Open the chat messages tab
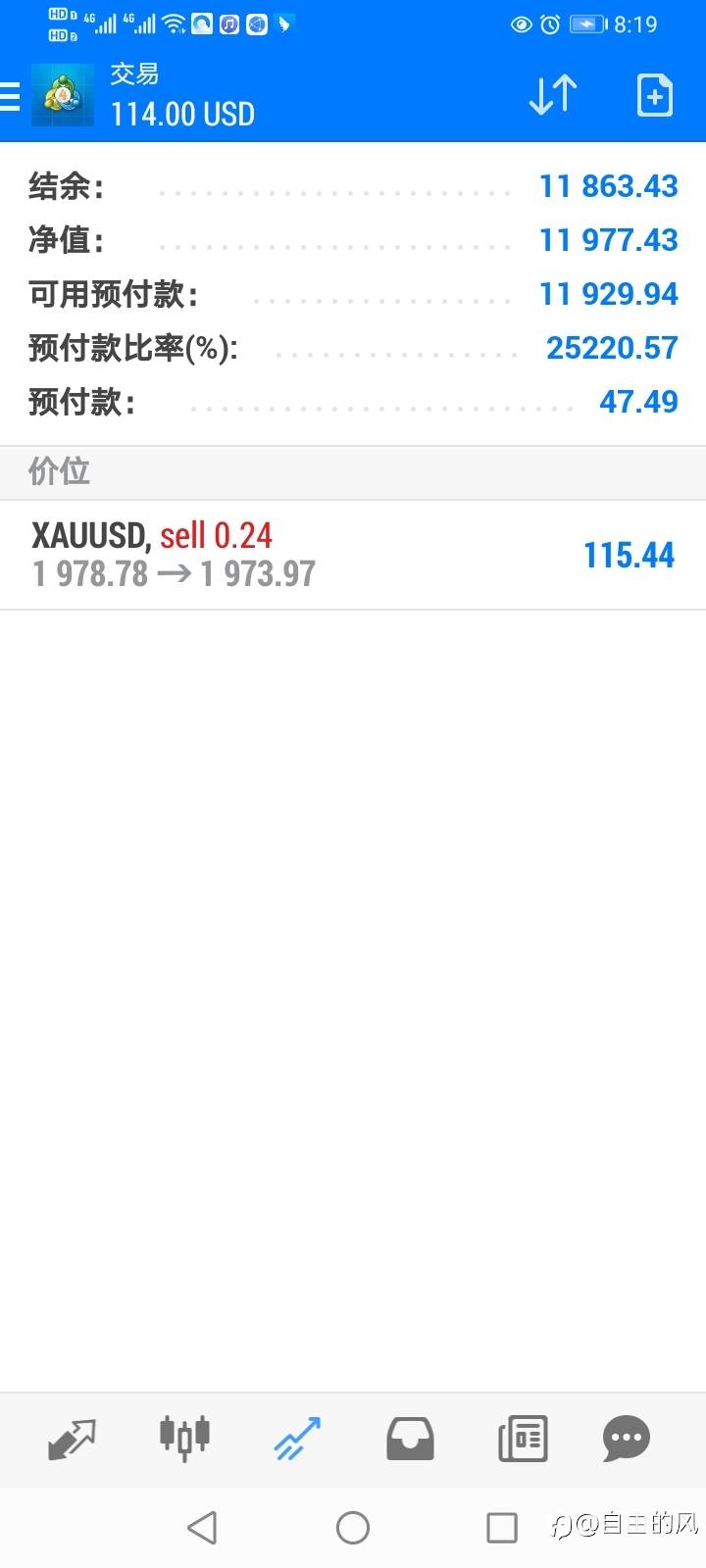Image resolution: width=706 pixels, height=1568 pixels. 627,1439
